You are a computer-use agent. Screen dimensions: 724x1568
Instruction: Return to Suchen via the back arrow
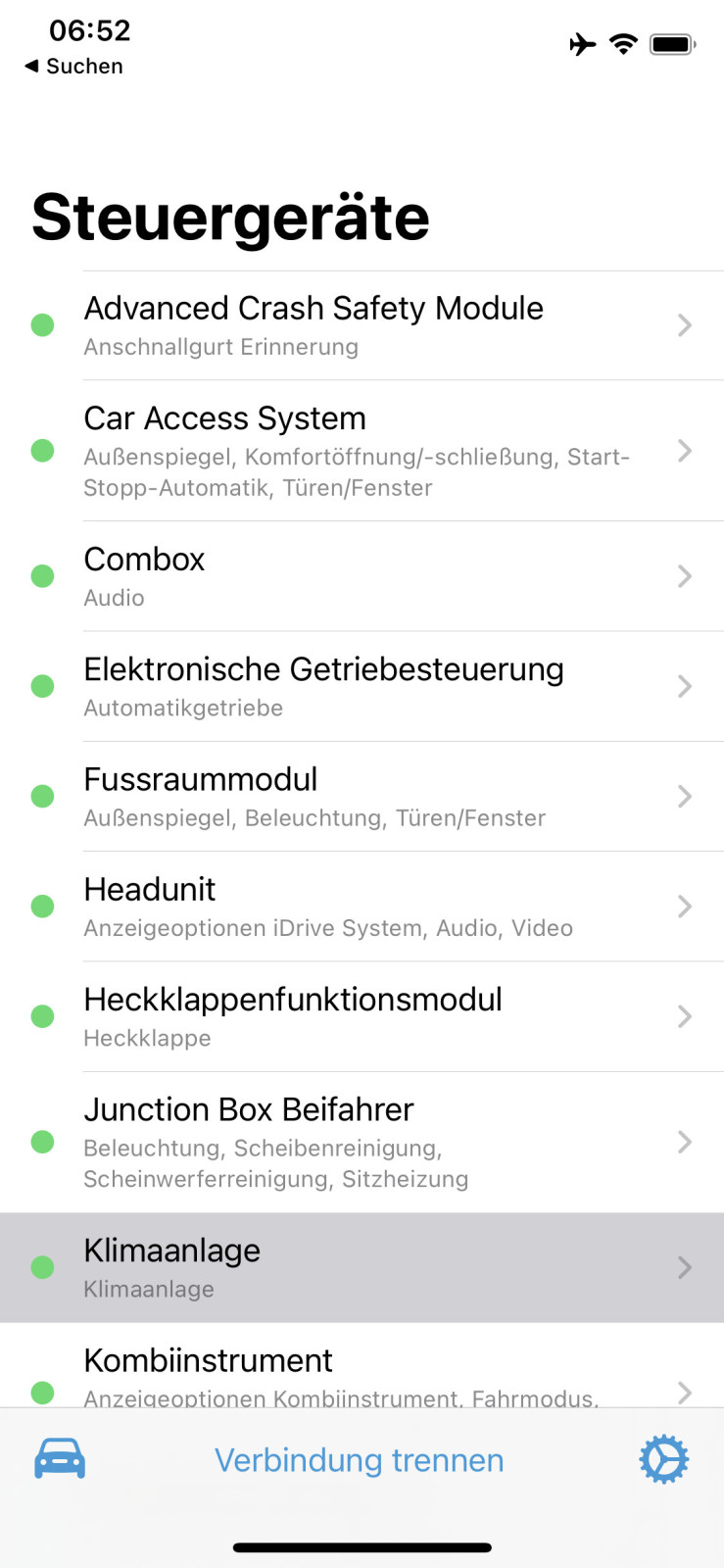point(73,66)
